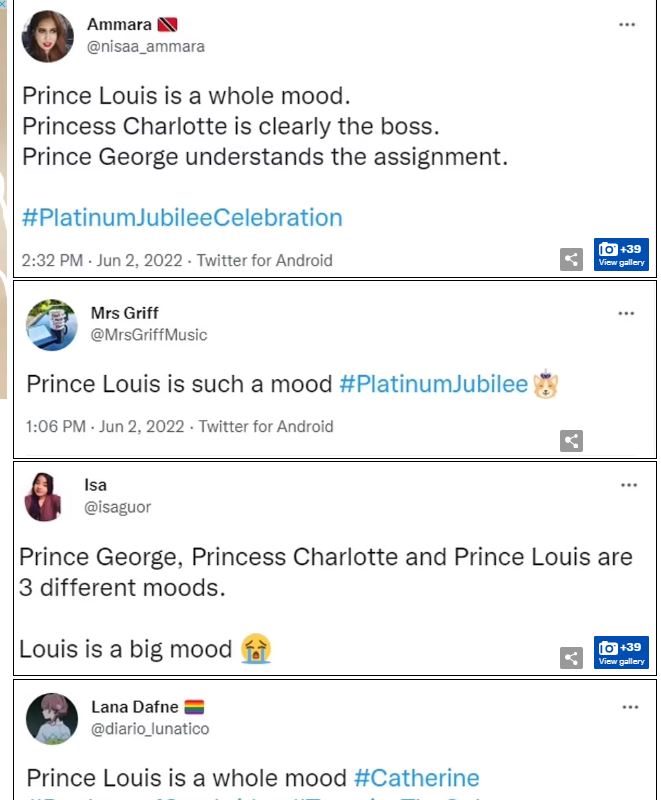View gallery button beside Isa's tweet
Image resolution: width=661 pixels, height=800 pixels.
(x=621, y=653)
